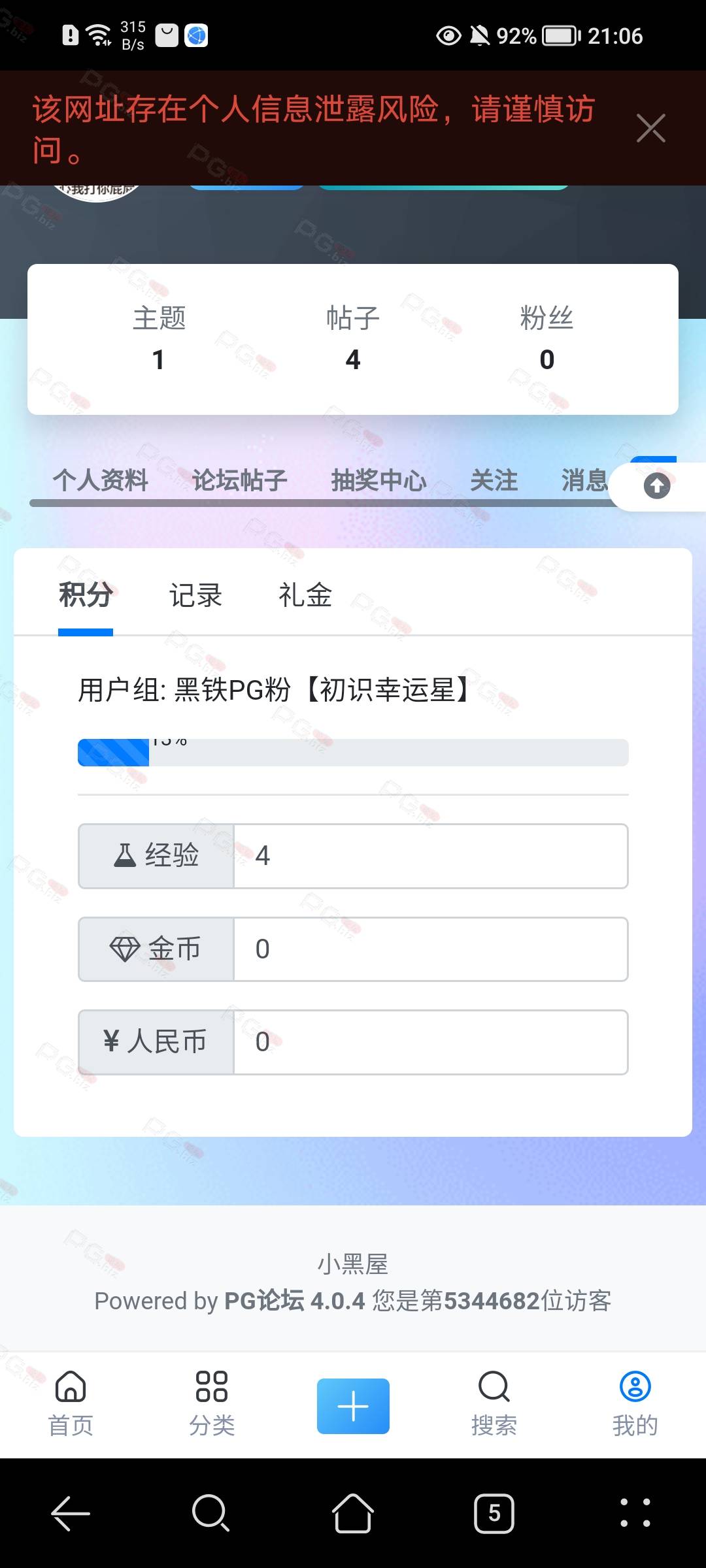Open the 礼金 sub-tab
The width and height of the screenshot is (706, 1568).
pos(305,595)
